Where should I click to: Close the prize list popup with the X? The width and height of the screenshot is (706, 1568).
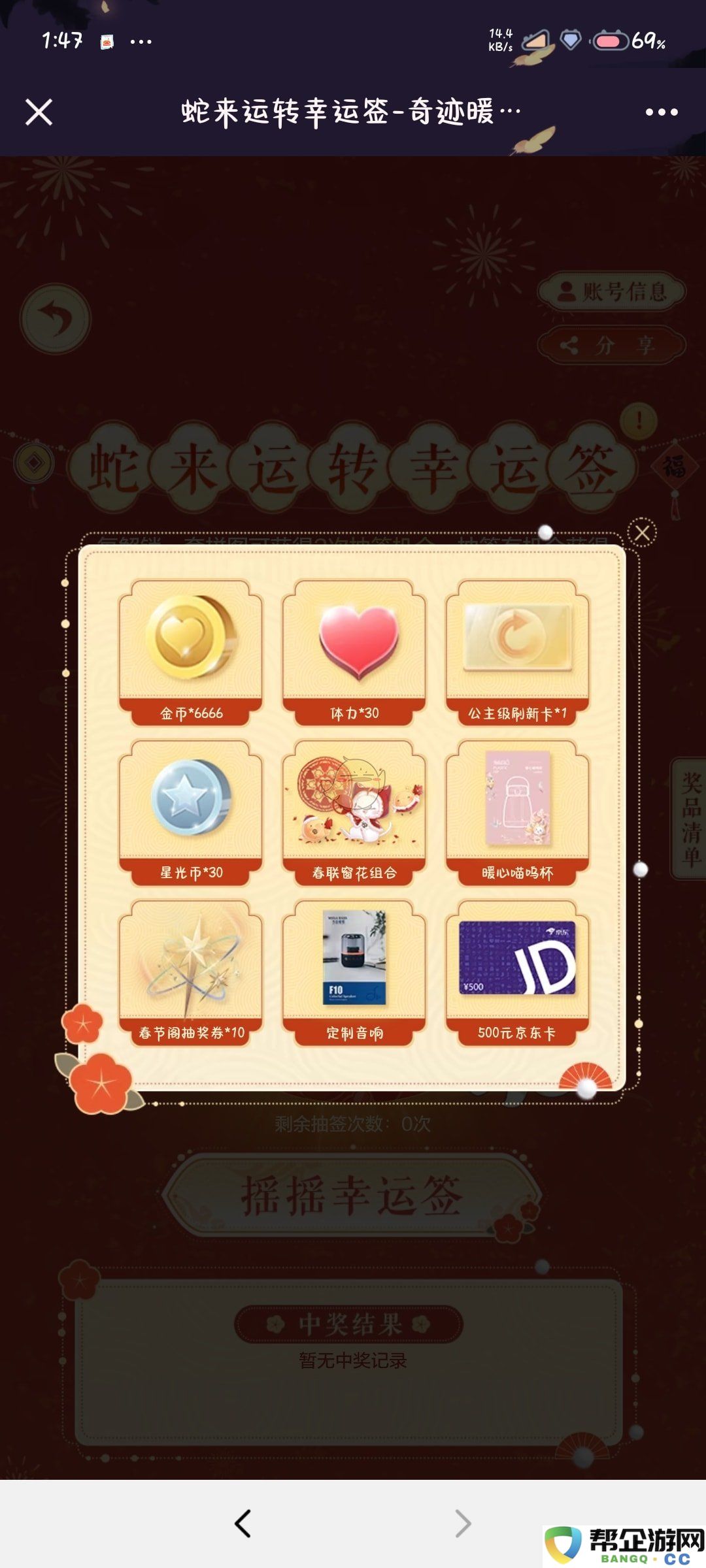tap(642, 532)
